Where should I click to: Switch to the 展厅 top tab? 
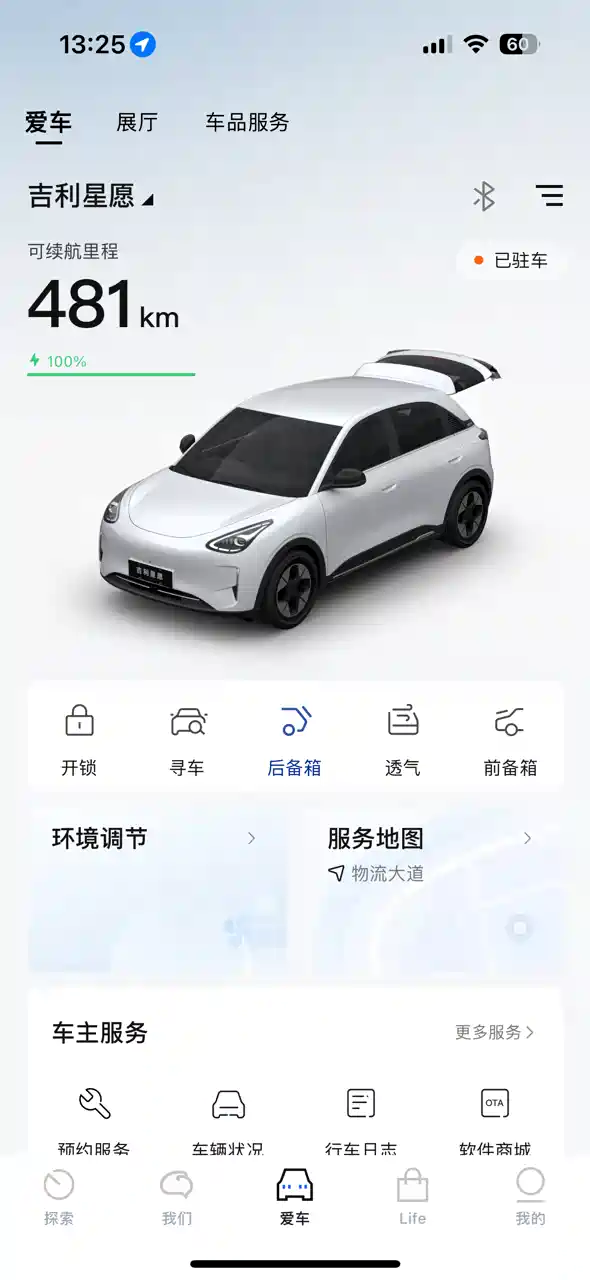point(137,123)
